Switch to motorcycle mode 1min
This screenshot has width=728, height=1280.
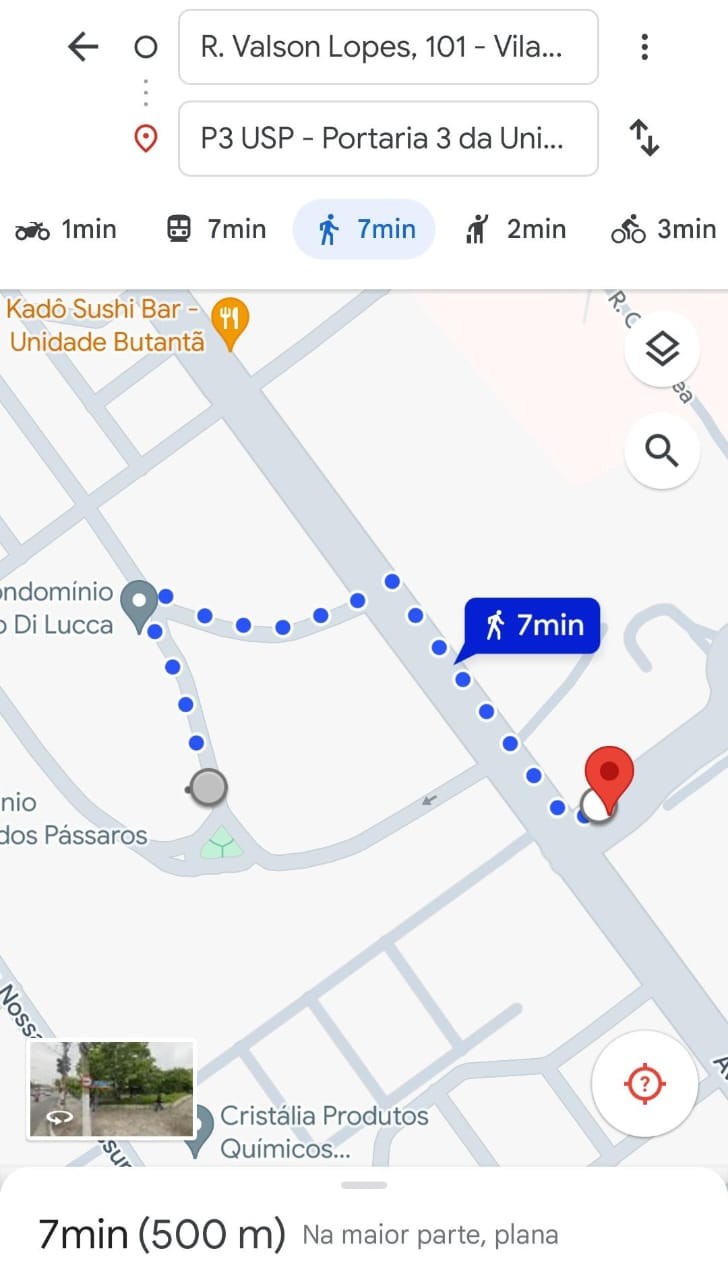click(66, 230)
